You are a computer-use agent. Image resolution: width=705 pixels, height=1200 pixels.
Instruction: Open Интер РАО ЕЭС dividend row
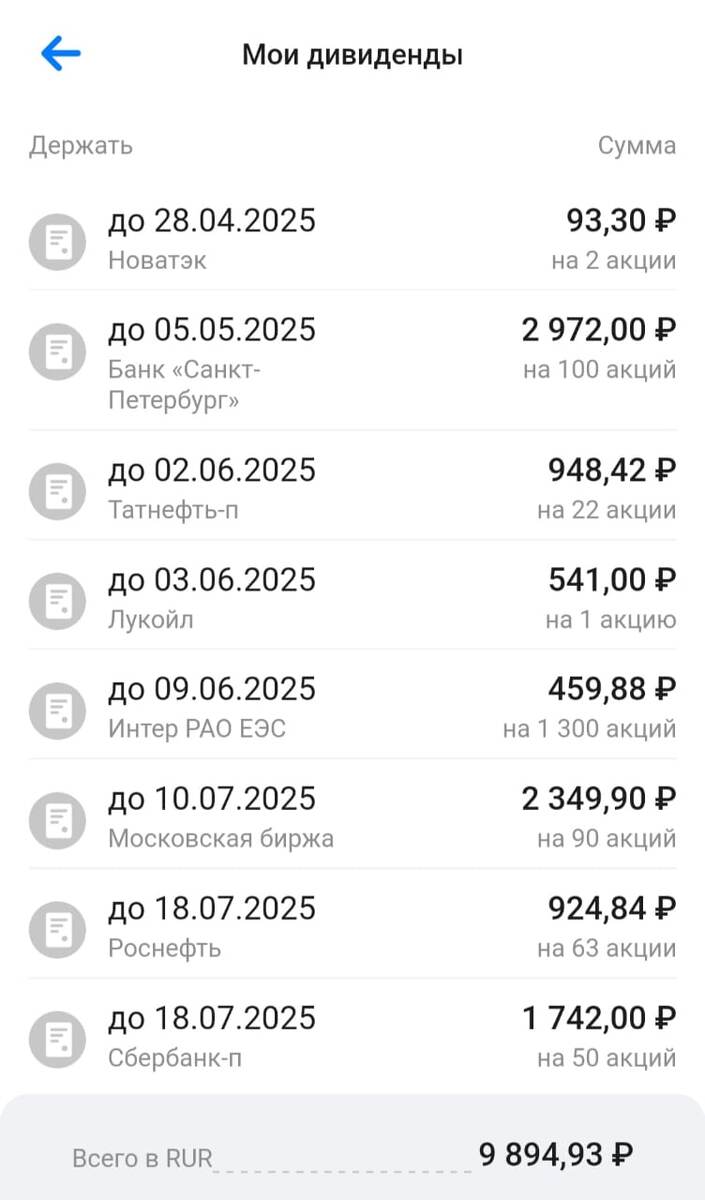tap(352, 708)
